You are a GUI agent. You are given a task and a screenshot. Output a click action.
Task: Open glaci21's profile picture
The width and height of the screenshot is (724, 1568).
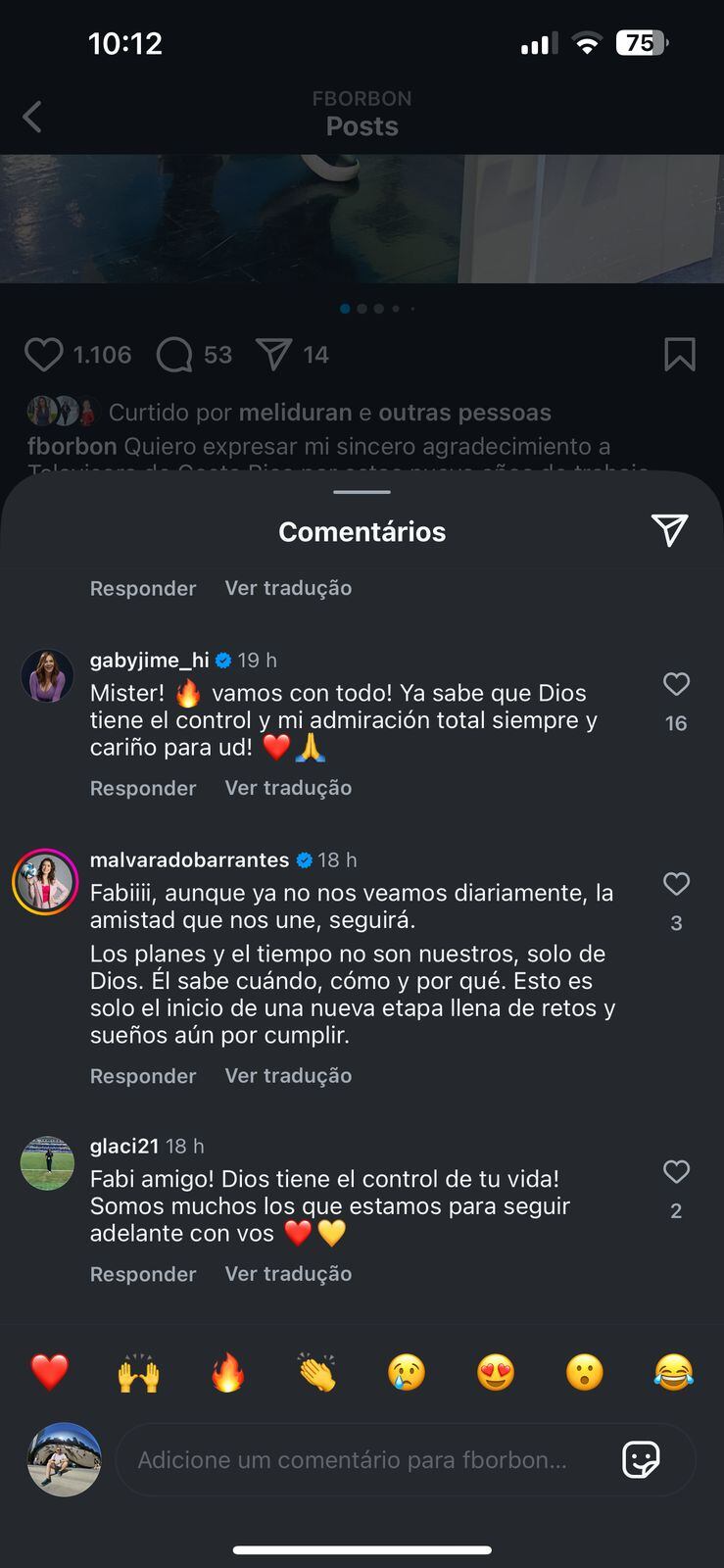click(47, 1163)
